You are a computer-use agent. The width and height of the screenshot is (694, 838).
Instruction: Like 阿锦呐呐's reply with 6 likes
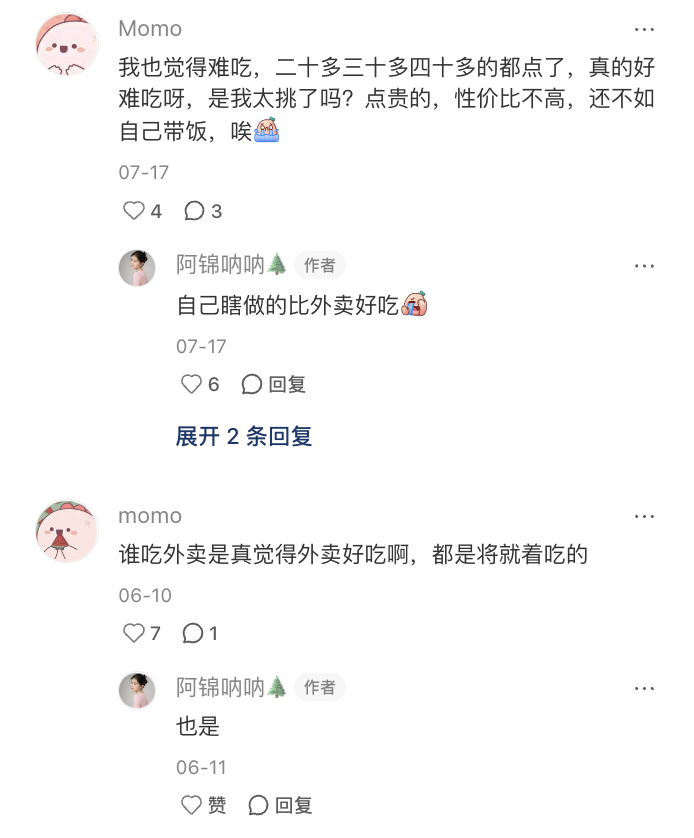pos(191,384)
